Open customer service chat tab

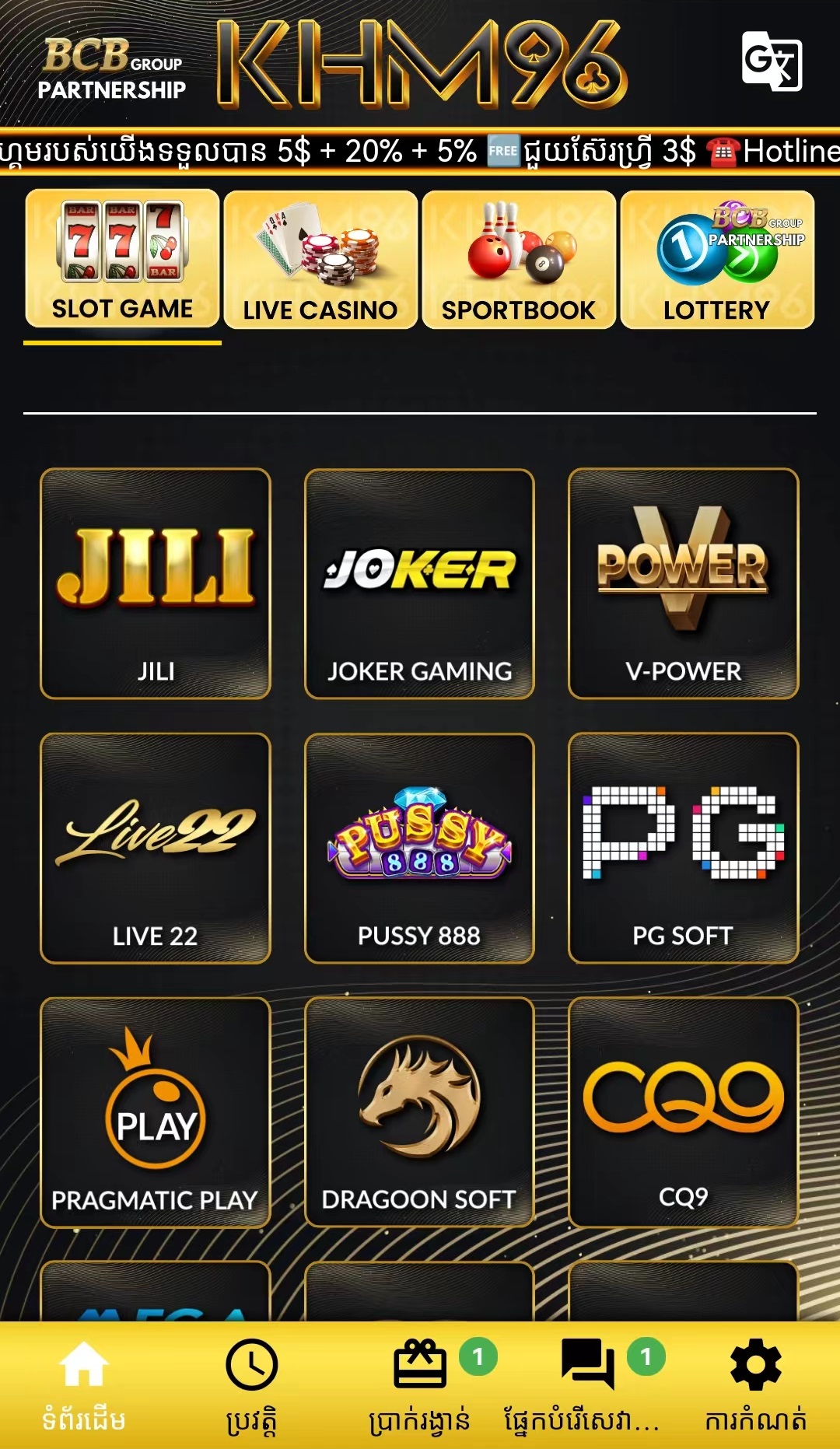coord(588,1384)
